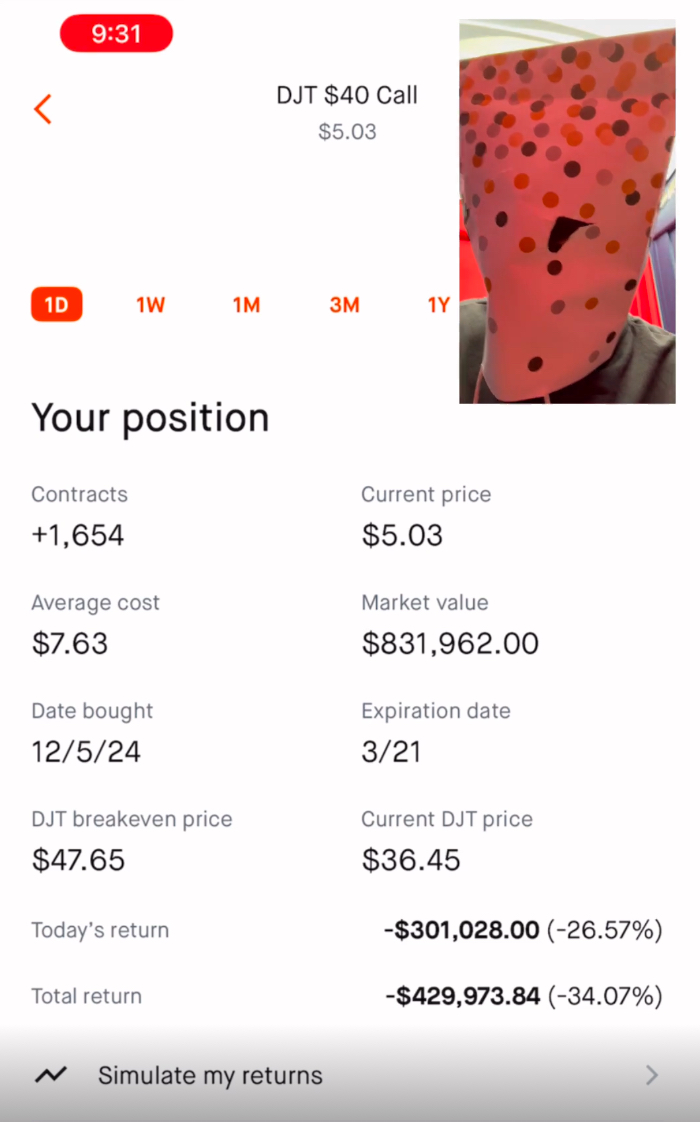
Task: Switch to the 1Y chart range
Action: click(439, 305)
